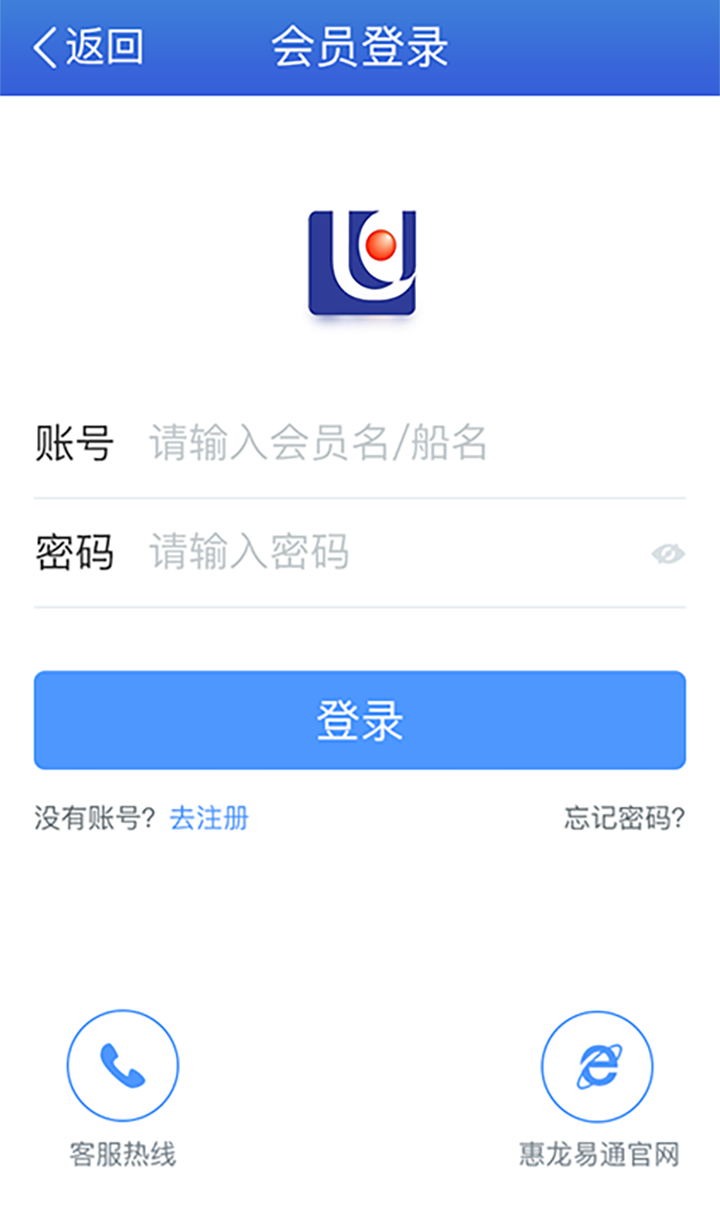Open the 去注册 registration link
Viewport: 720px width, 1230px height.
point(209,819)
